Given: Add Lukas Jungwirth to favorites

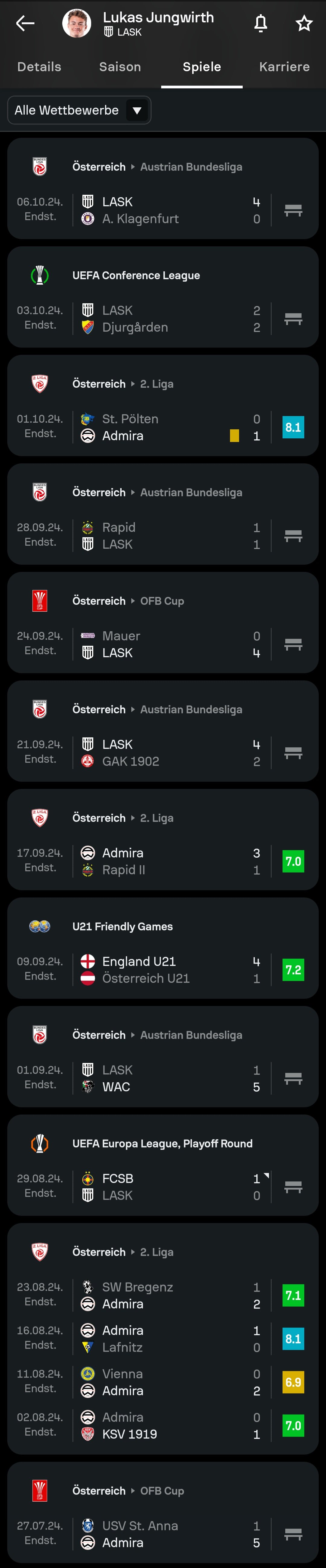Looking at the screenshot, I should click(303, 24).
